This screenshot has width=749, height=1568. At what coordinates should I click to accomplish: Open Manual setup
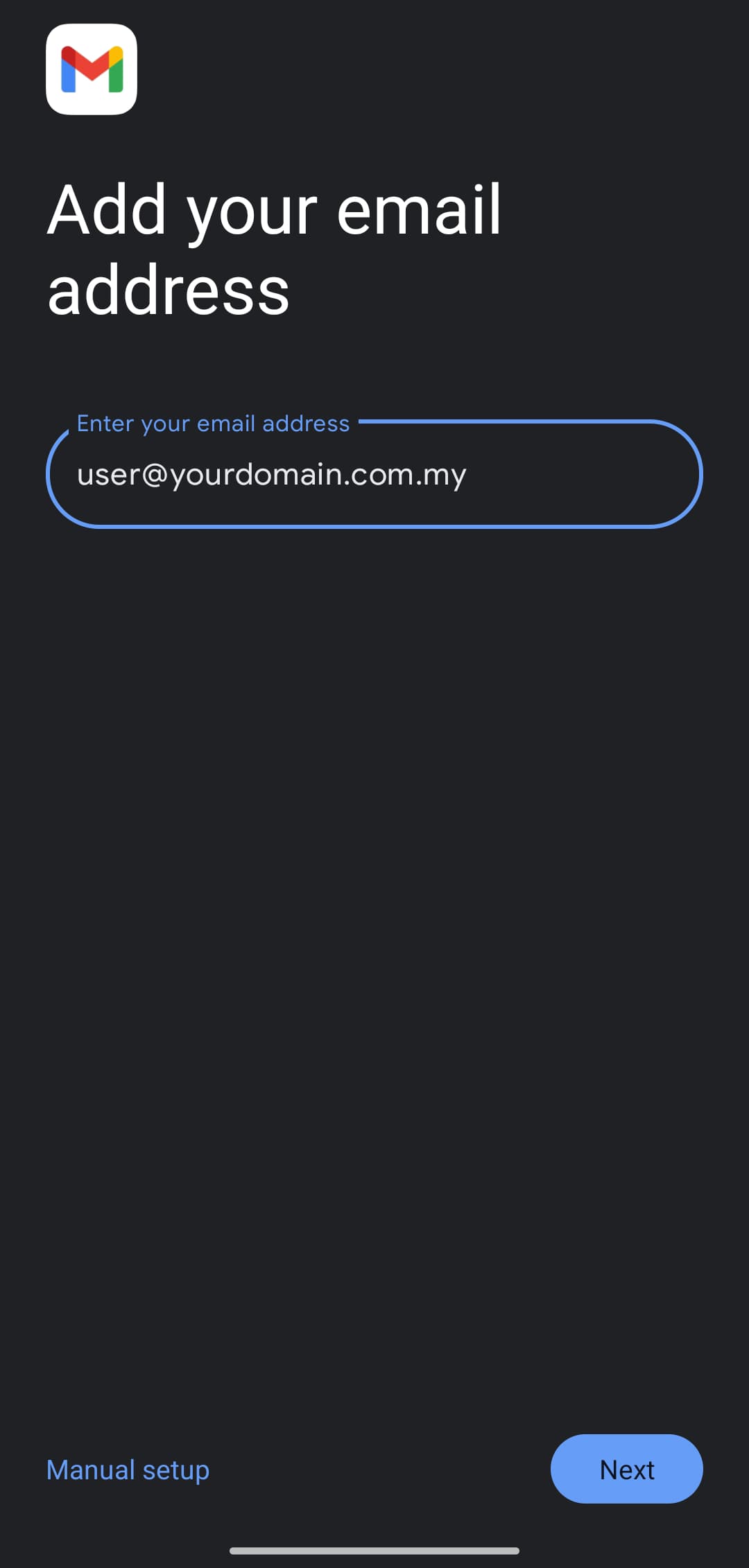pyautogui.click(x=128, y=1470)
